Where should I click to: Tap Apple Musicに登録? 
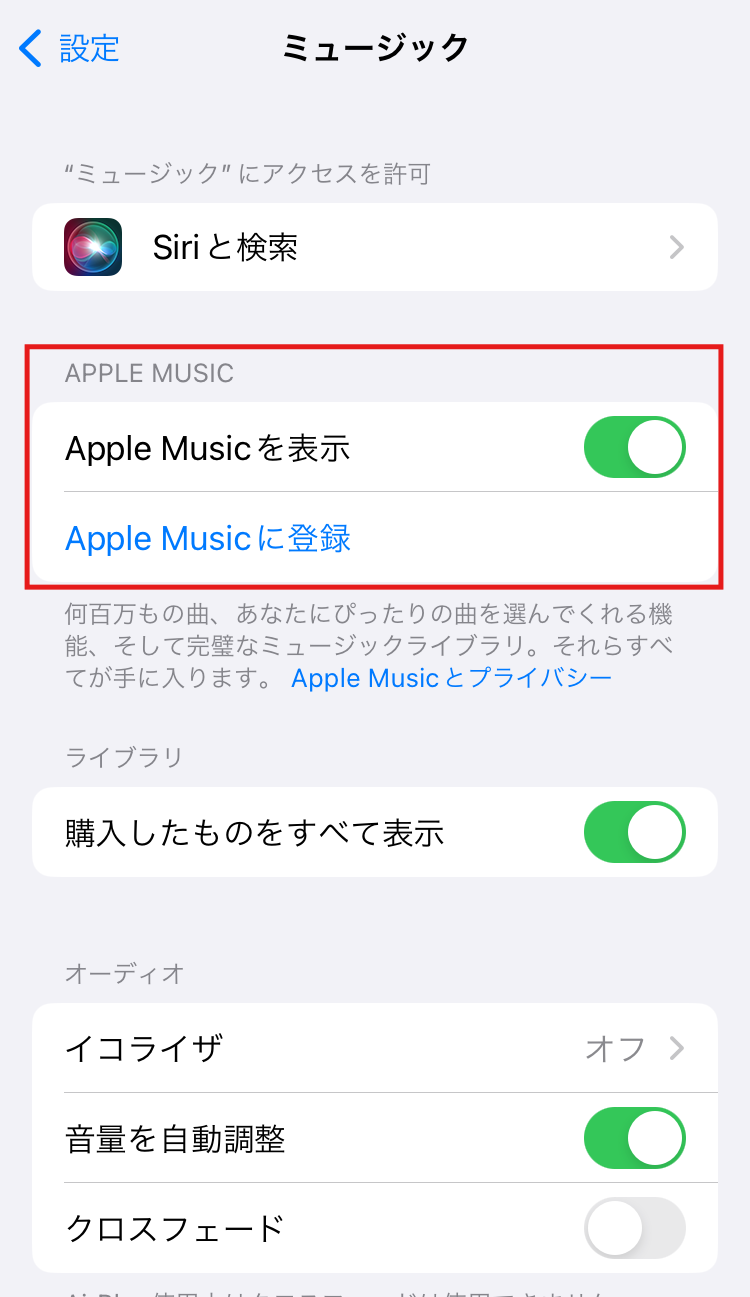pyautogui.click(x=208, y=538)
